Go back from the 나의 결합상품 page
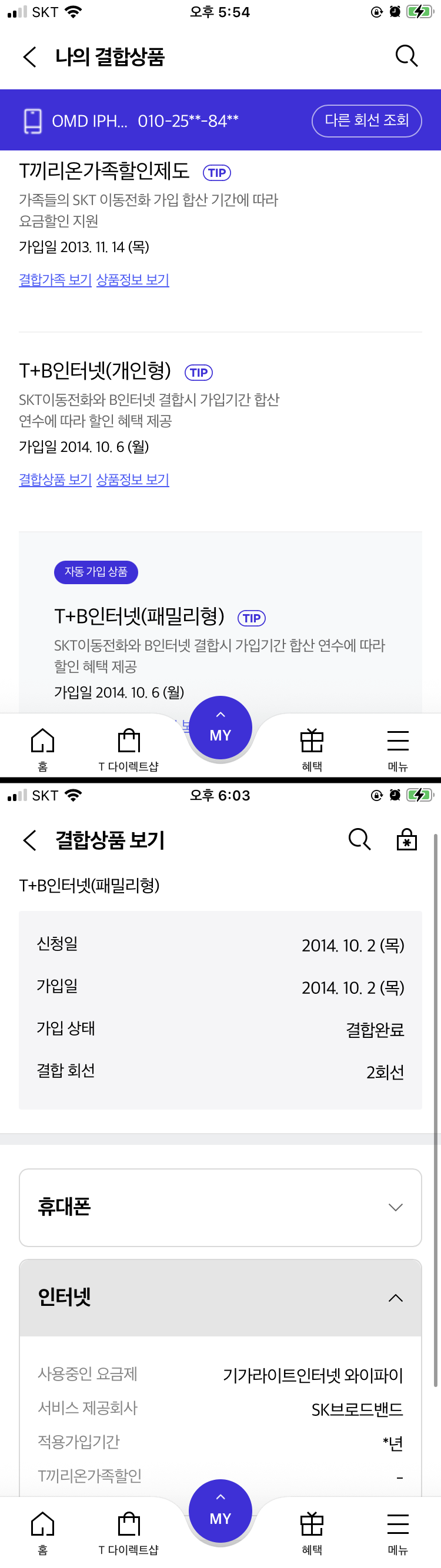Screen dimensions: 441x1568 pos(30,56)
